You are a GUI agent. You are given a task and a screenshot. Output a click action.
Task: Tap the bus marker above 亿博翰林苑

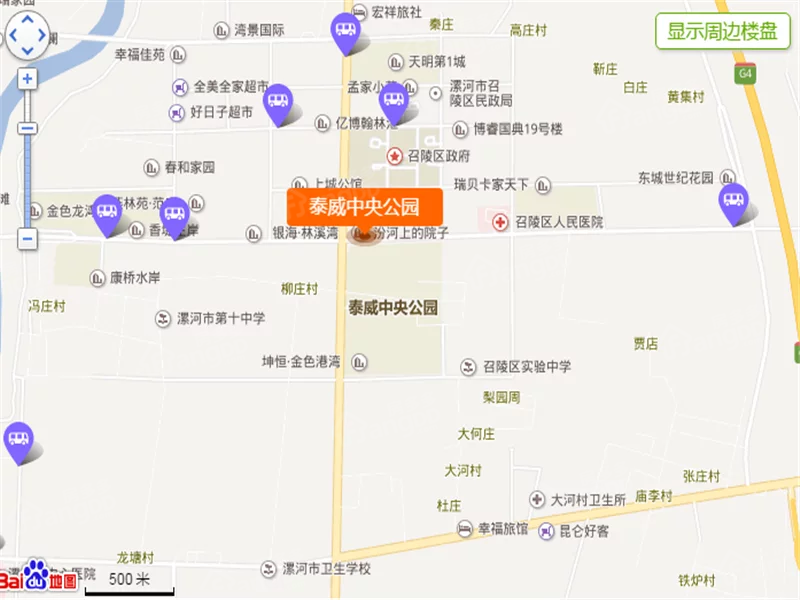[277, 101]
